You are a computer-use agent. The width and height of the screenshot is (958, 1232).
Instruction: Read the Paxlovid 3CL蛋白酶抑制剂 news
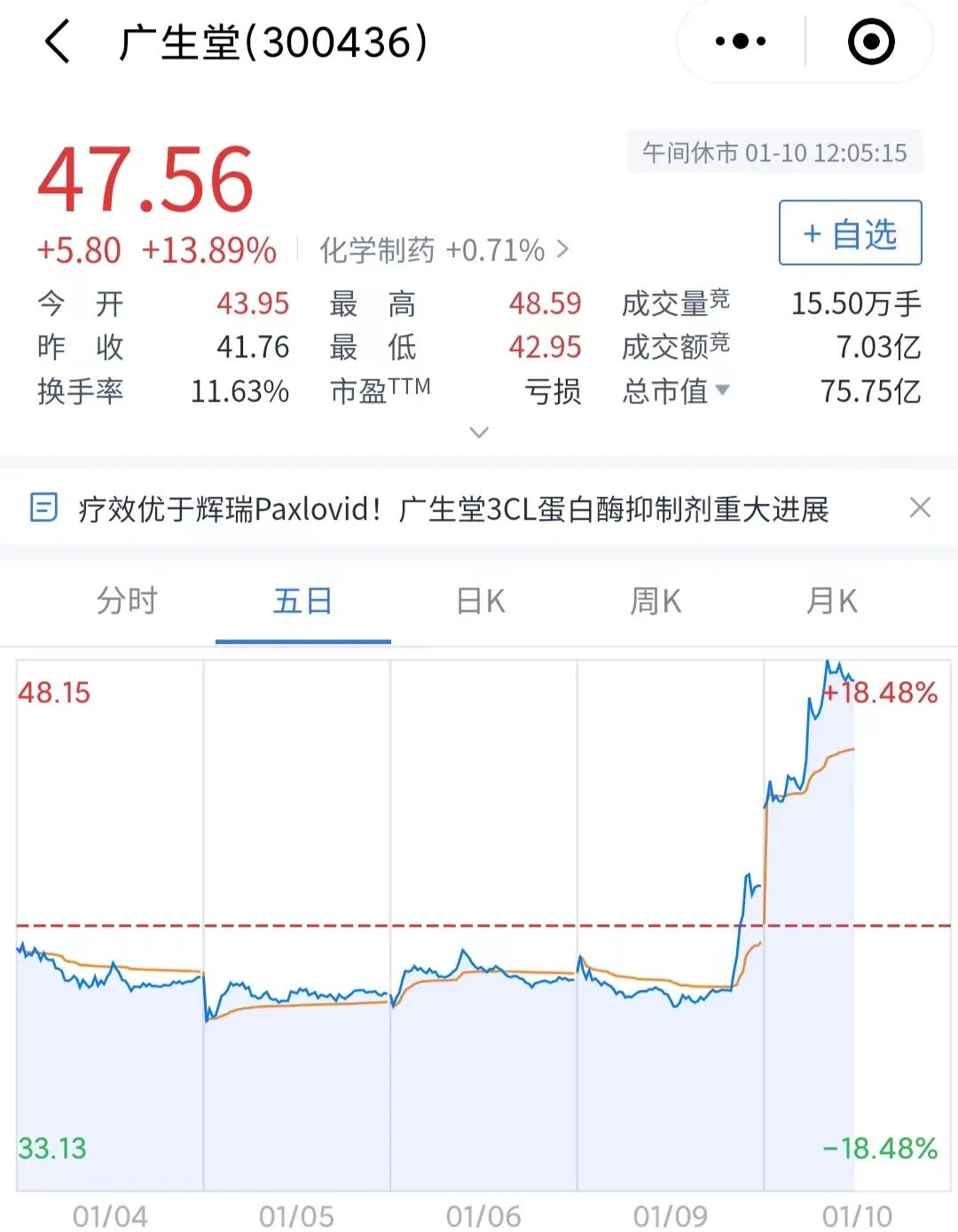click(452, 509)
